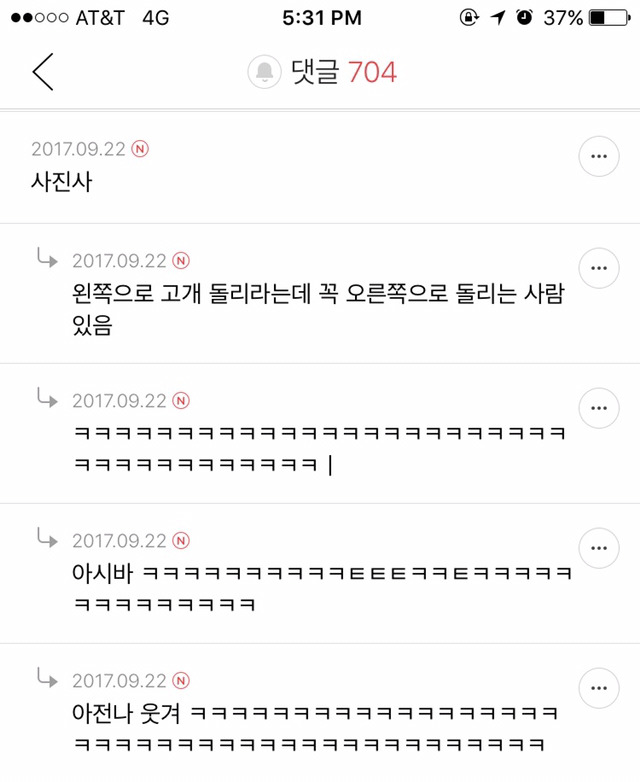Viewport: 640px width, 782px height.
Task: Open more options for the 사진사 comment
Action: [x=599, y=157]
